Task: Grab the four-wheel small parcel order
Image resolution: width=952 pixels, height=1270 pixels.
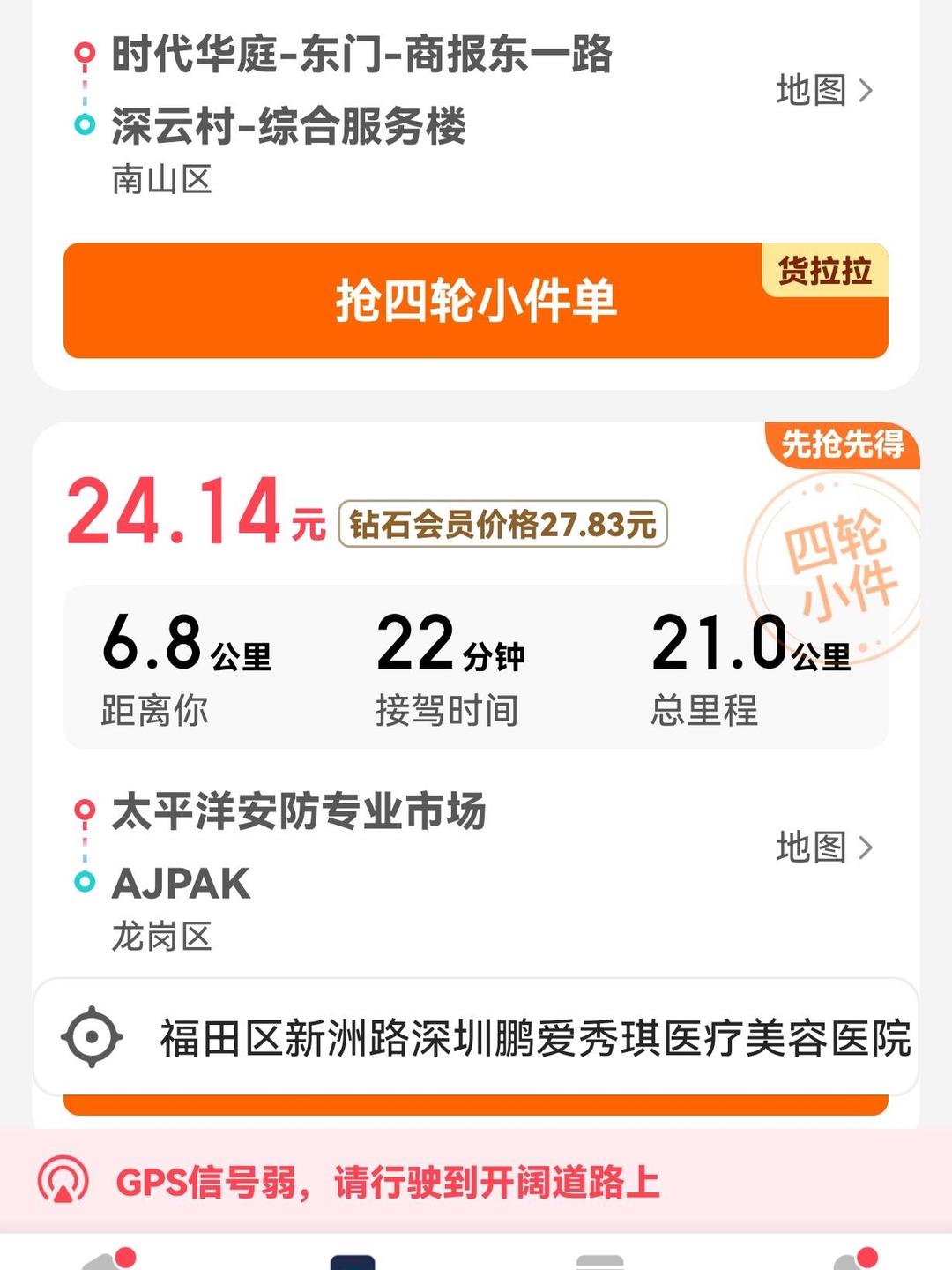Action: coord(475,301)
